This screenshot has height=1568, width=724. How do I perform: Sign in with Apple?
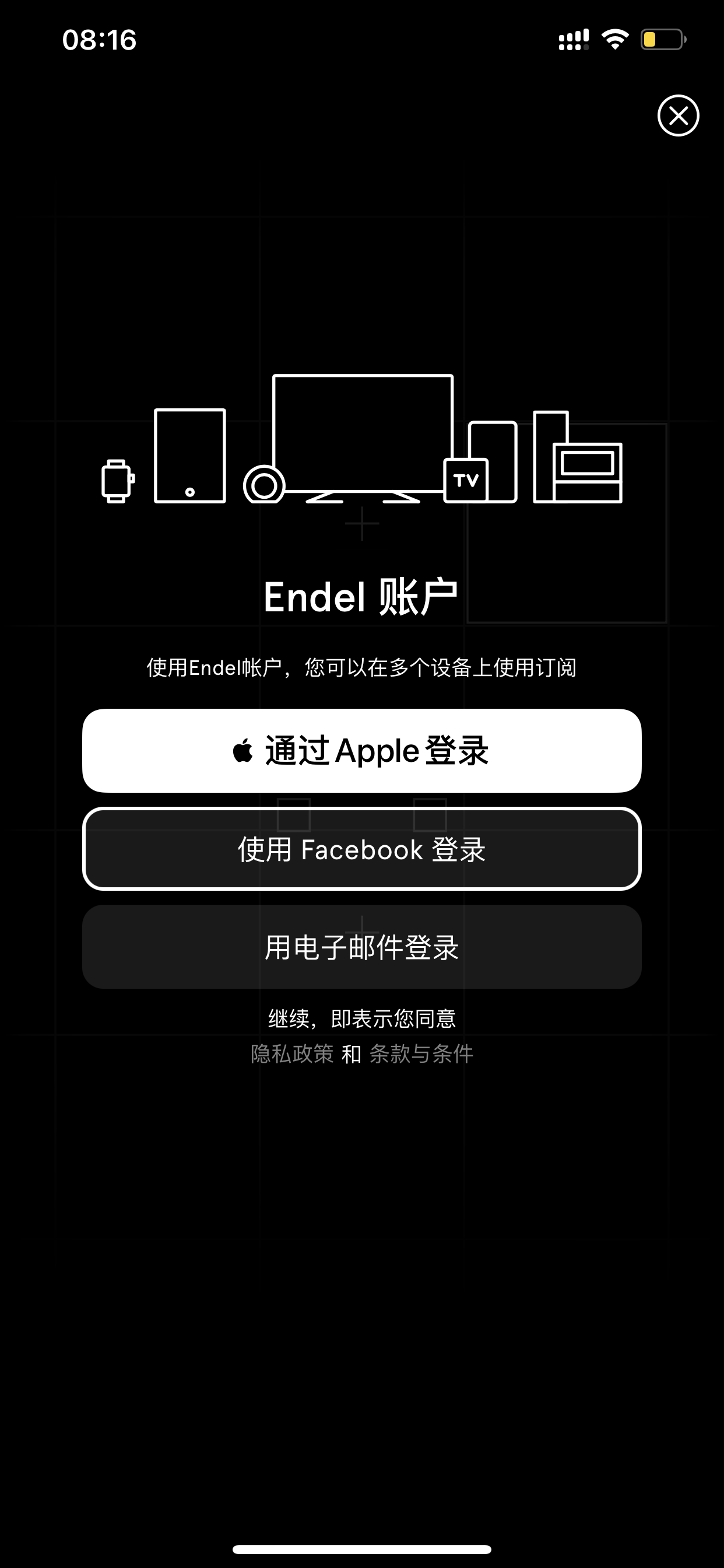click(x=362, y=750)
